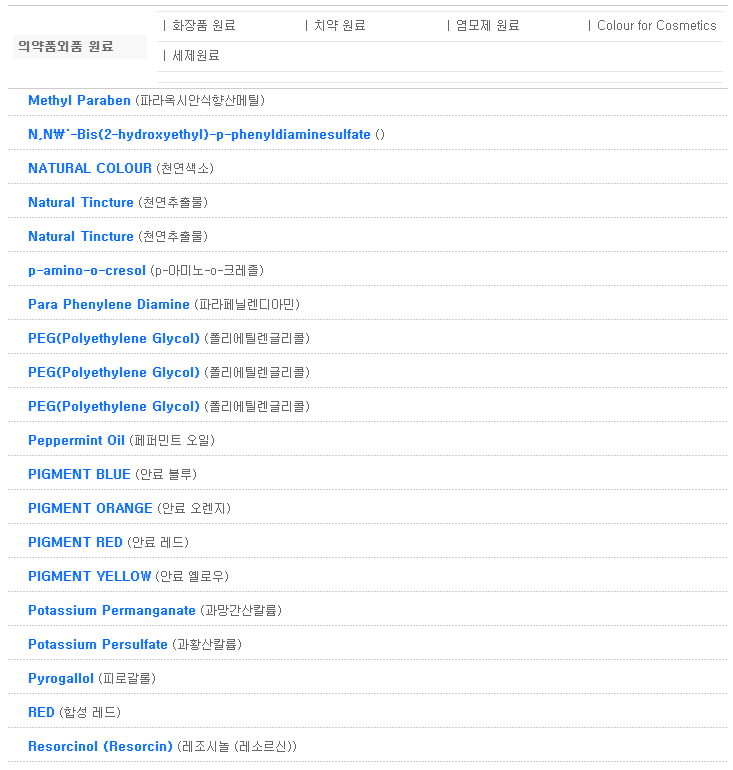Open PIGMENT YELLOW details
Image resolution: width=733 pixels, height=770 pixels.
tap(89, 576)
